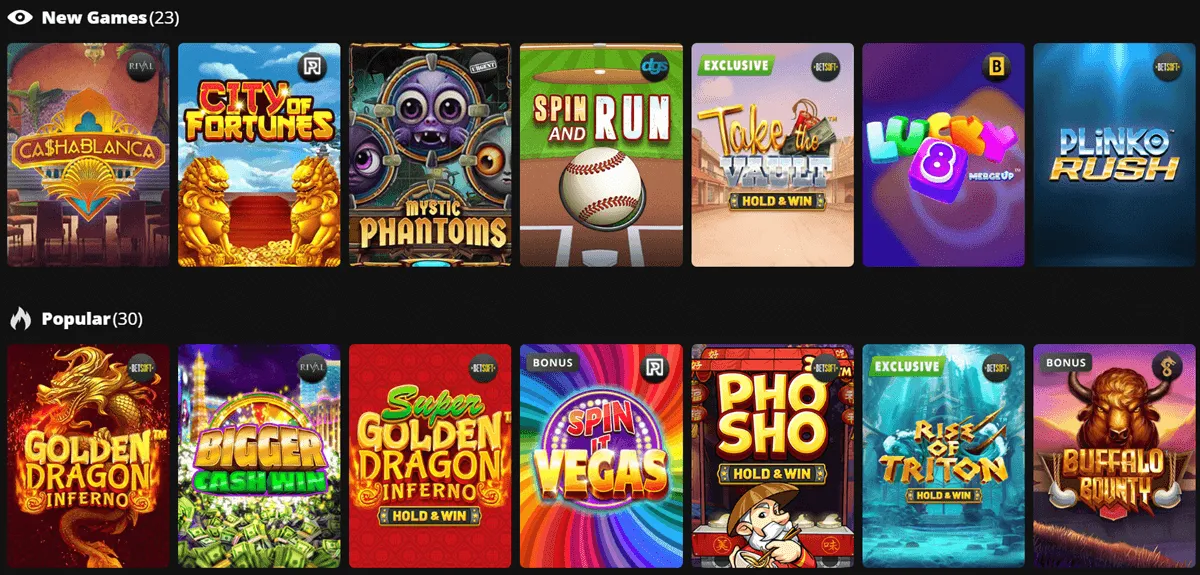This screenshot has height=575, width=1200.
Task: Play Spin It Vegas bonus game
Action: pos(601,455)
